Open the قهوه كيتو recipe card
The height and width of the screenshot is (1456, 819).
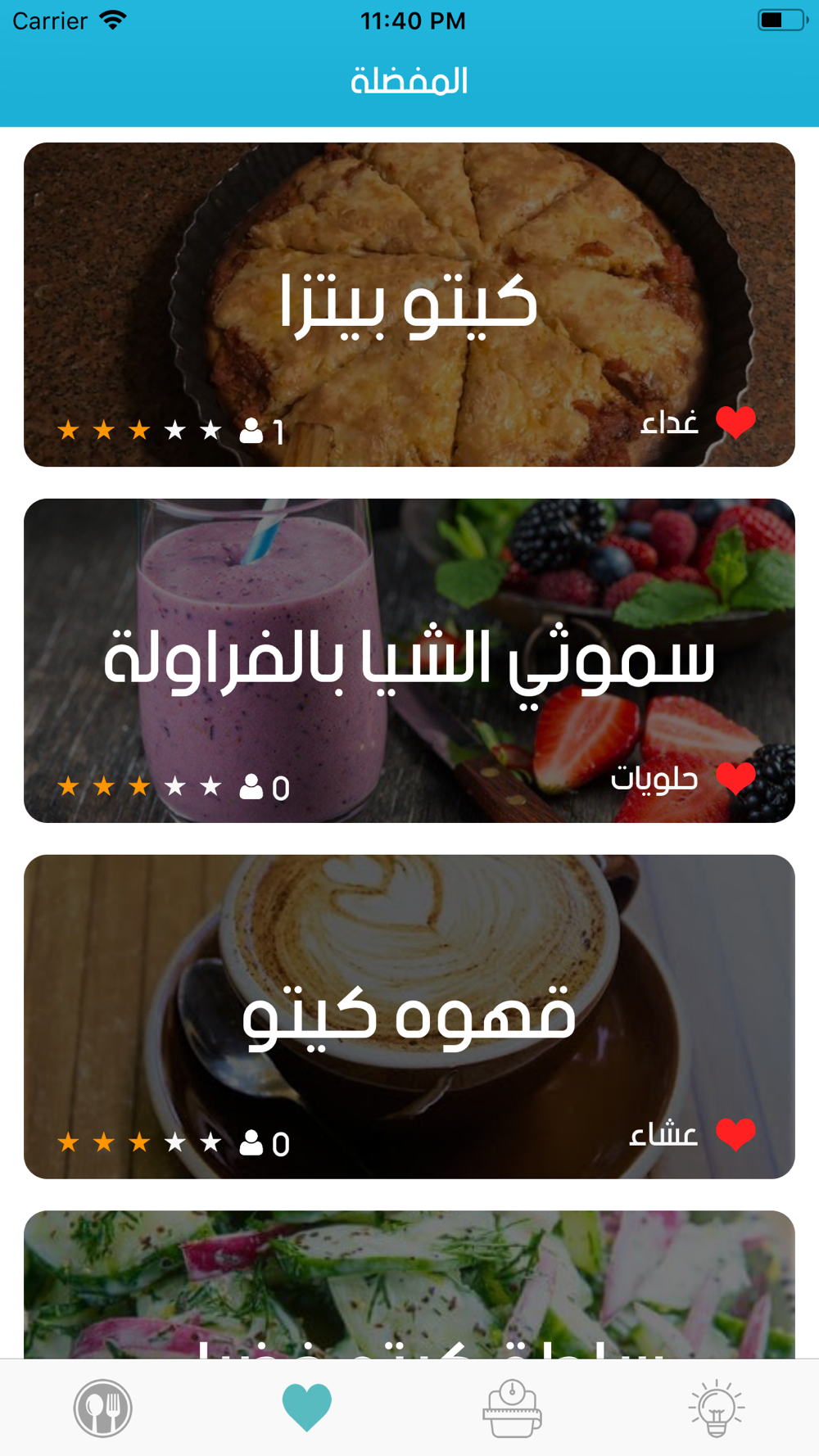click(409, 1016)
